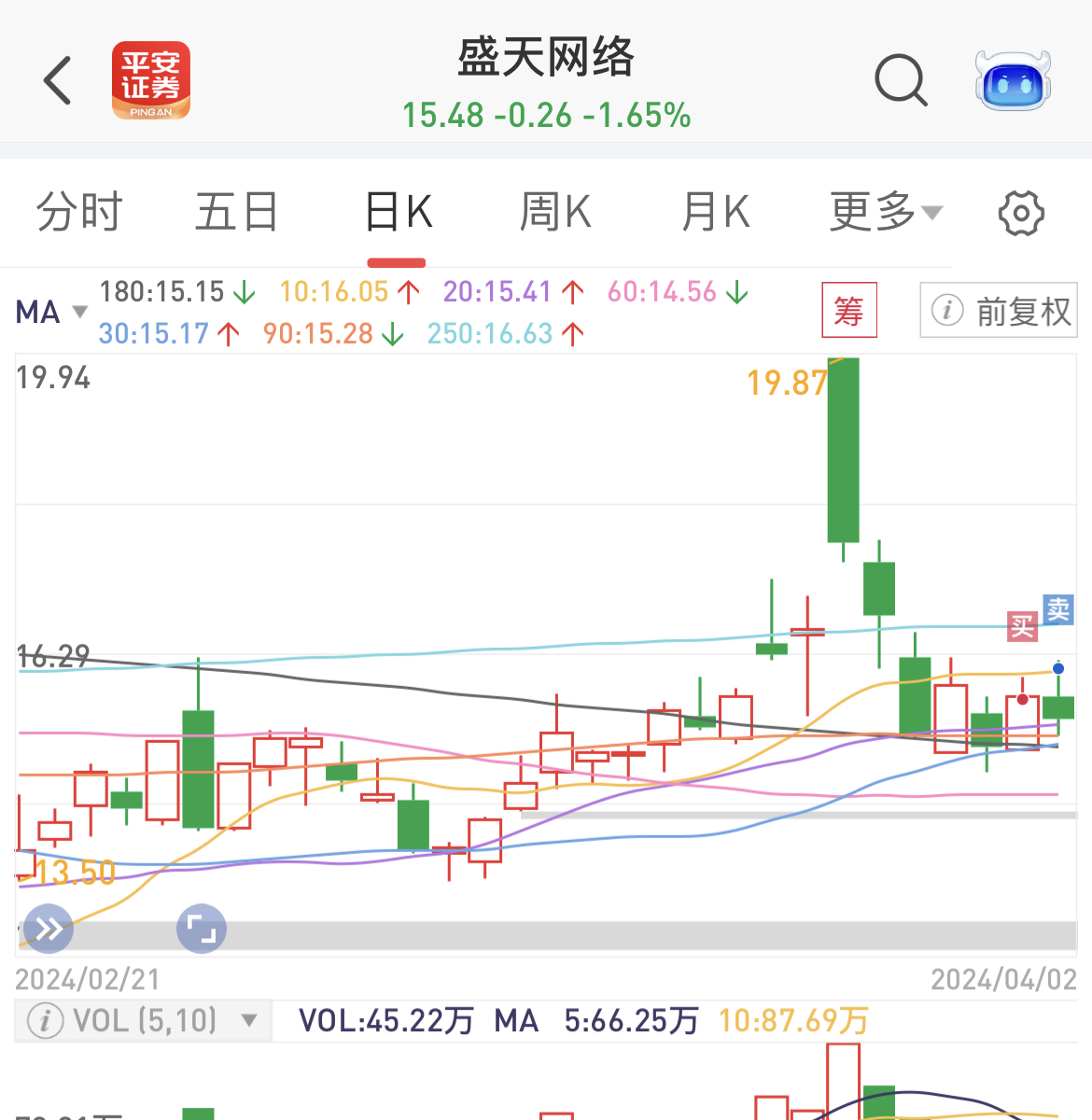Tap the 卖 sell marker on chart
The width and height of the screenshot is (1092, 1120).
(1058, 610)
